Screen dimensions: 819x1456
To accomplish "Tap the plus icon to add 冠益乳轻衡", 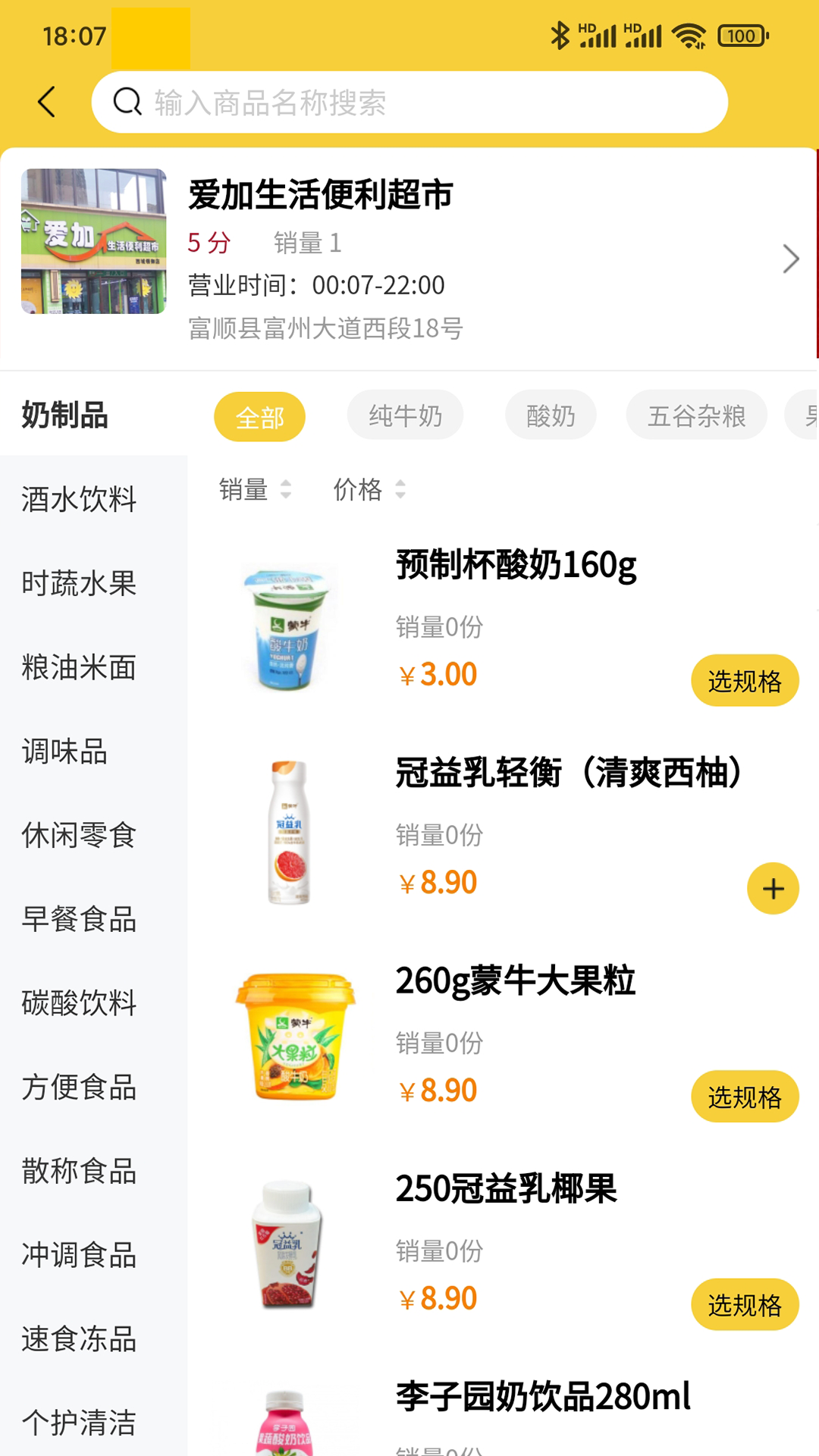I will point(772,887).
